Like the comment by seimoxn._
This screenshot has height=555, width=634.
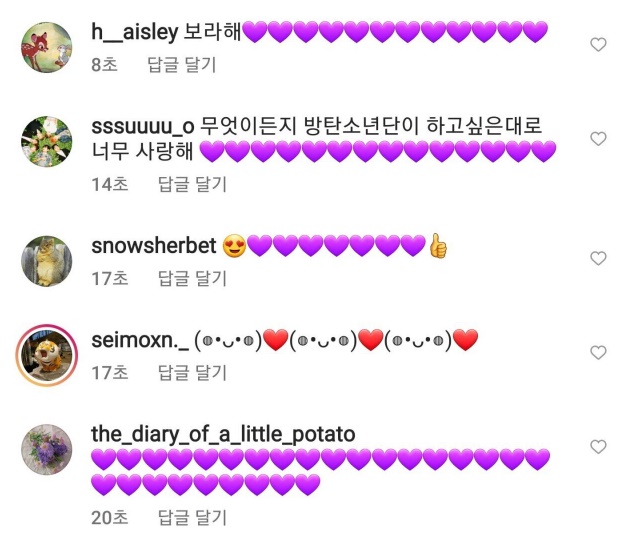coord(598,353)
